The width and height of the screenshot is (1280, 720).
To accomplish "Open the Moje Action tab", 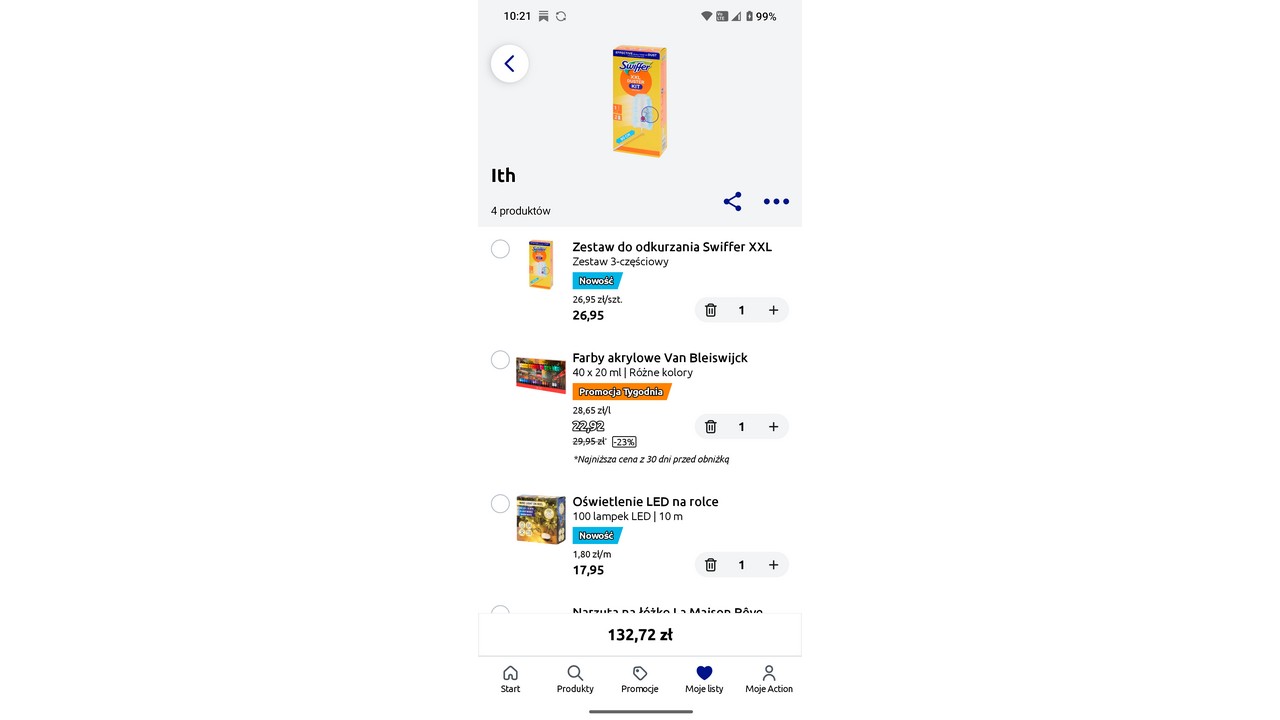I will (768, 679).
